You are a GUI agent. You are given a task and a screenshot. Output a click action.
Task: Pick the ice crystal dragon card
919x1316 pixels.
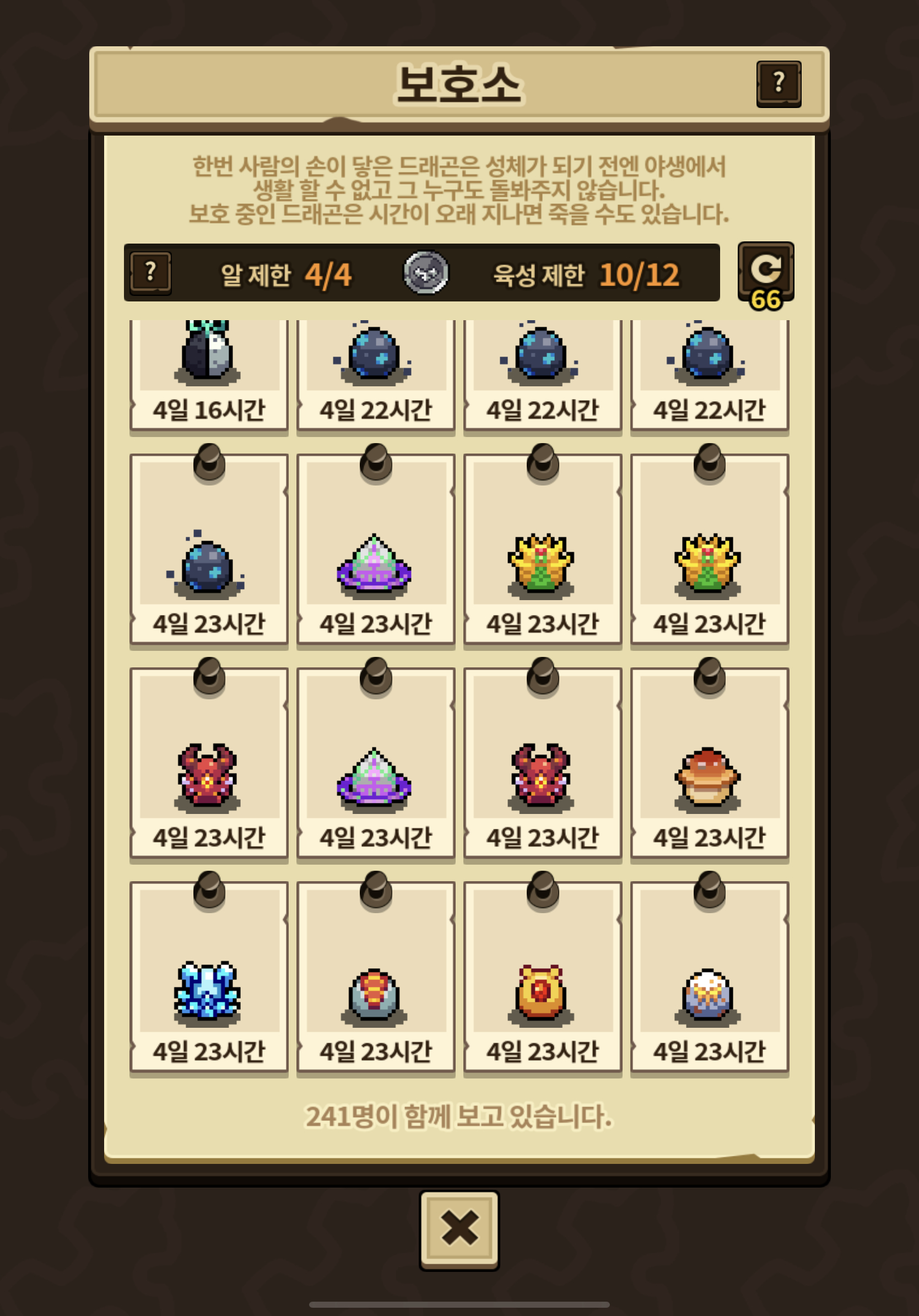pos(209,976)
